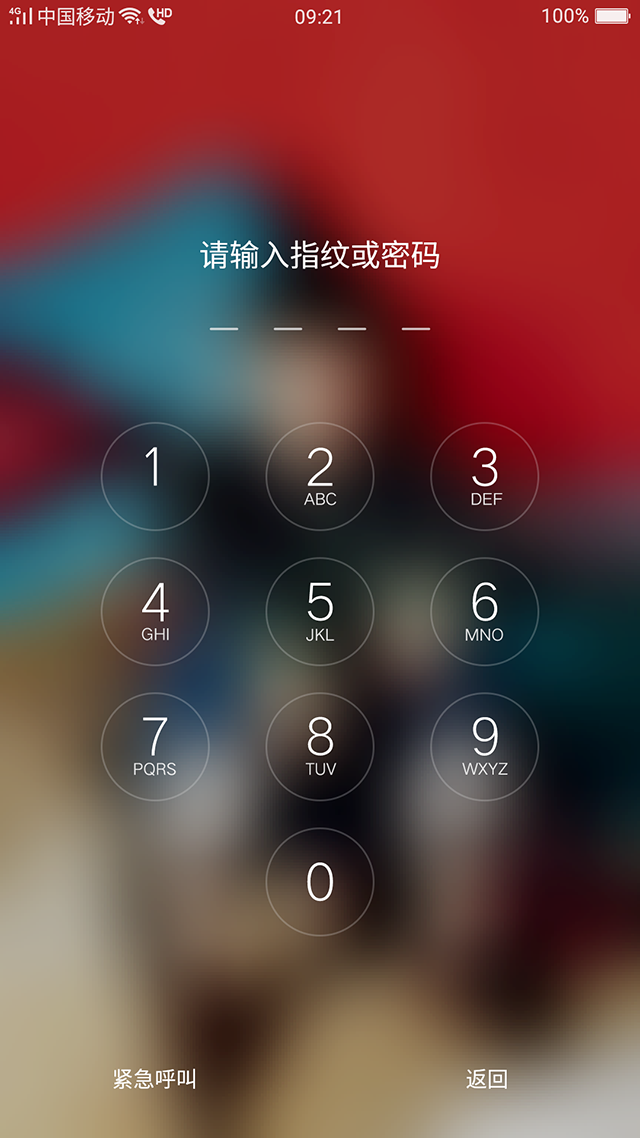
Task: Tap the 0 key
Action: pos(320,881)
